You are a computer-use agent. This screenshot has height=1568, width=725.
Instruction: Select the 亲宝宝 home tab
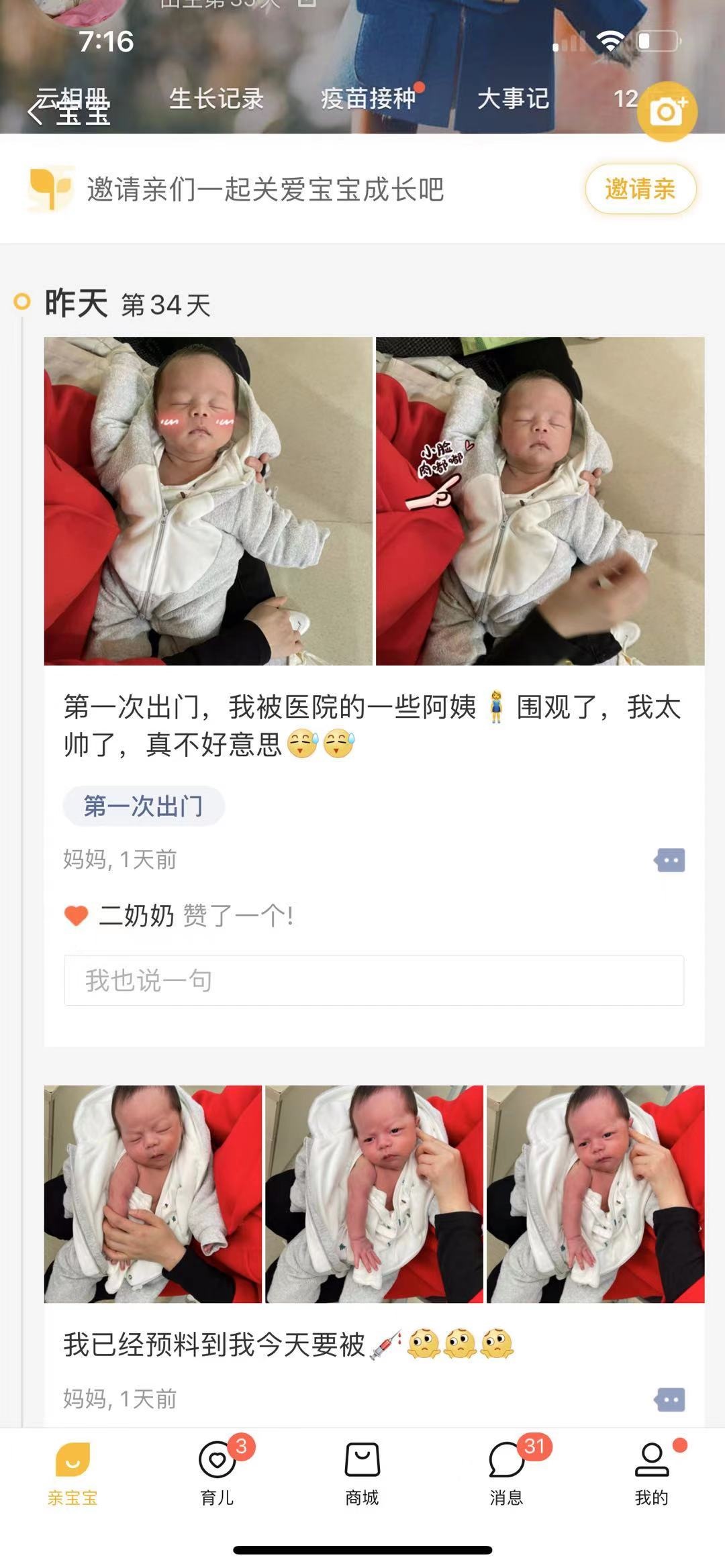72,1473
